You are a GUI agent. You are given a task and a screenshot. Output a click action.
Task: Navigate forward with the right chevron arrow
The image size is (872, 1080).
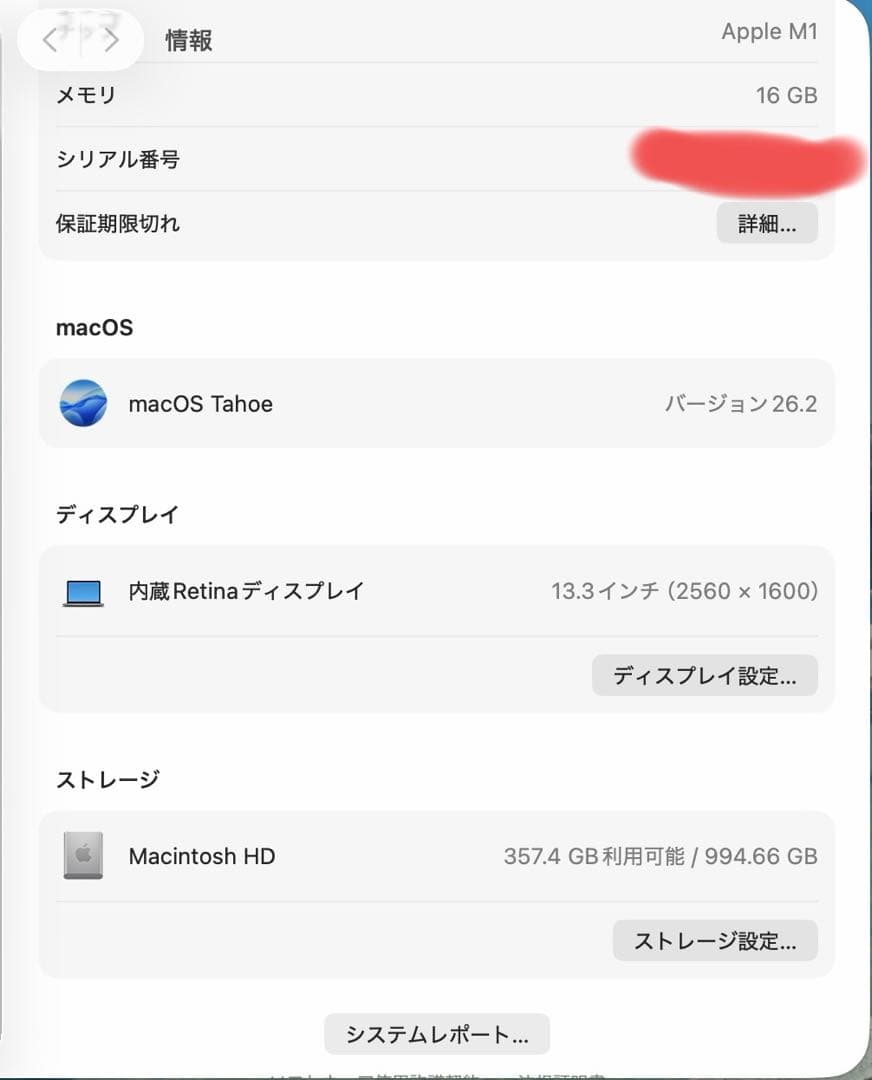(110, 40)
